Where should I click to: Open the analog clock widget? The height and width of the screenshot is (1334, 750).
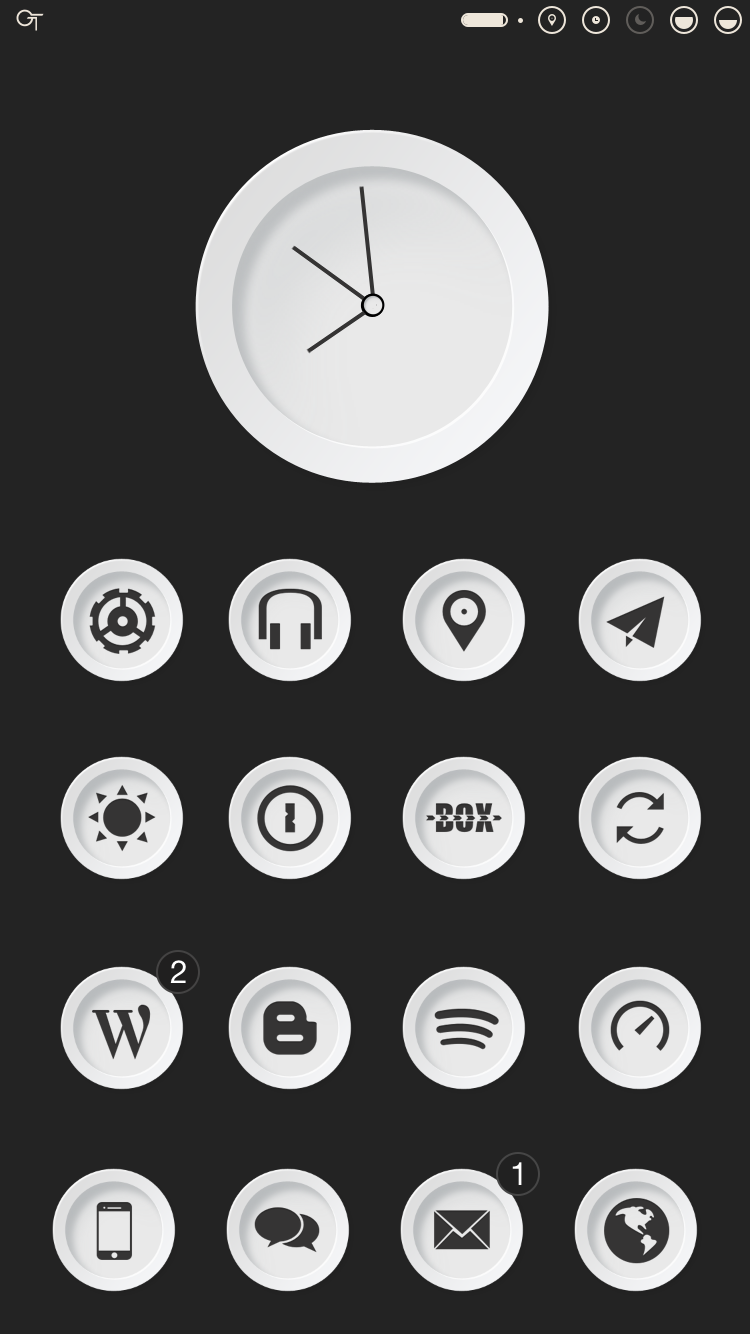point(372,306)
